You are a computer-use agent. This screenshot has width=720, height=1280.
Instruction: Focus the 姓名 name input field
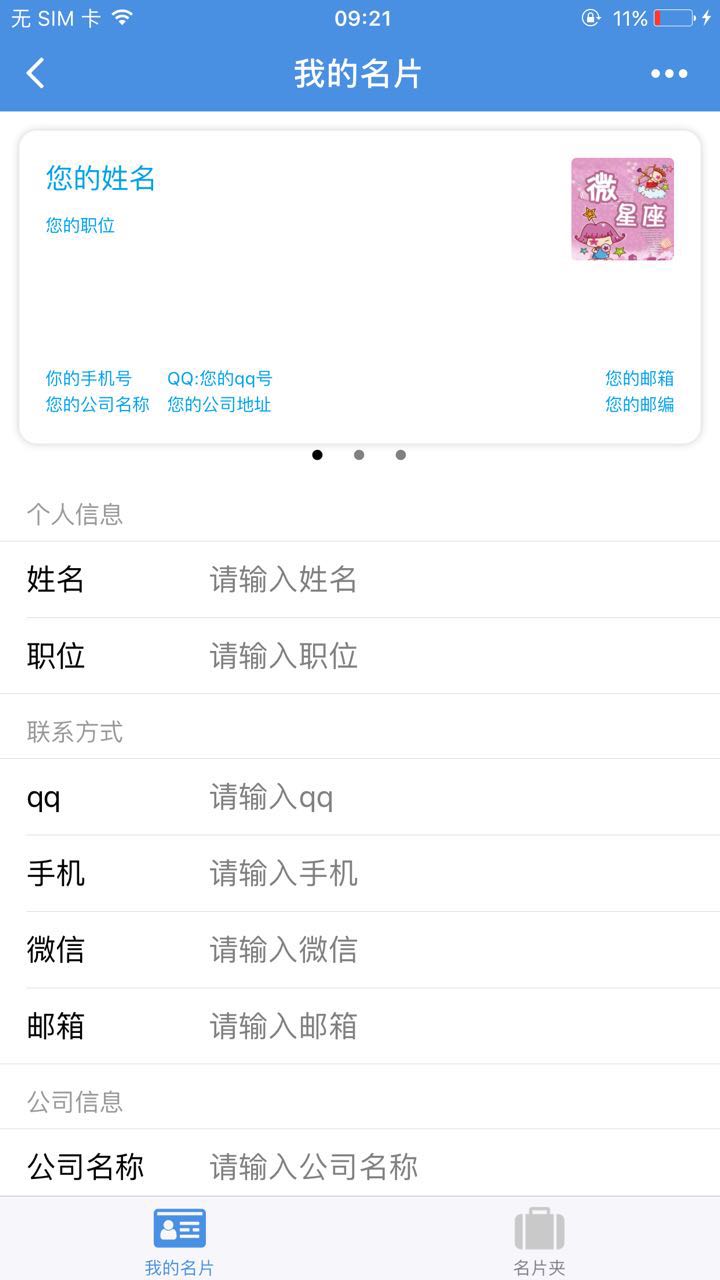click(450, 580)
